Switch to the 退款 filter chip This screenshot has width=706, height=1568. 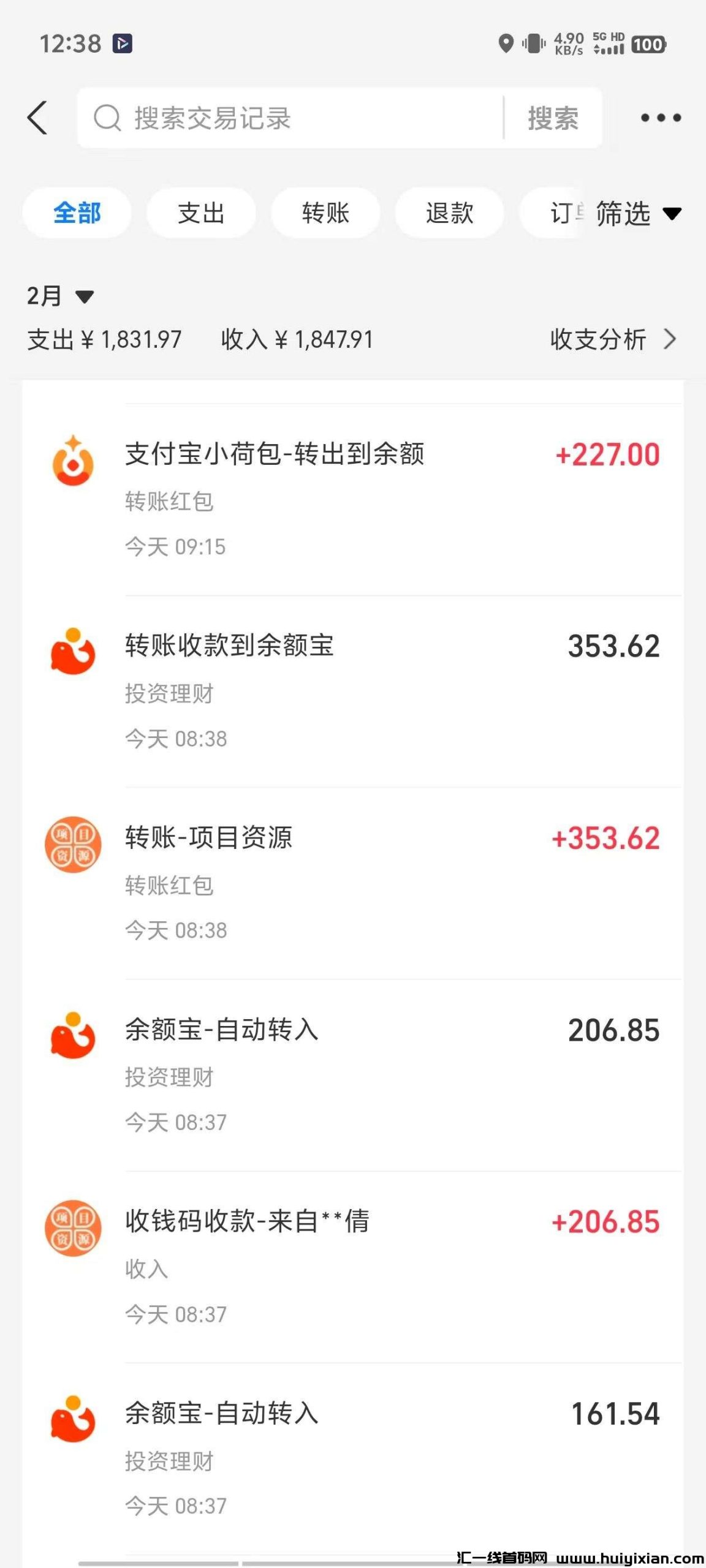coord(449,213)
